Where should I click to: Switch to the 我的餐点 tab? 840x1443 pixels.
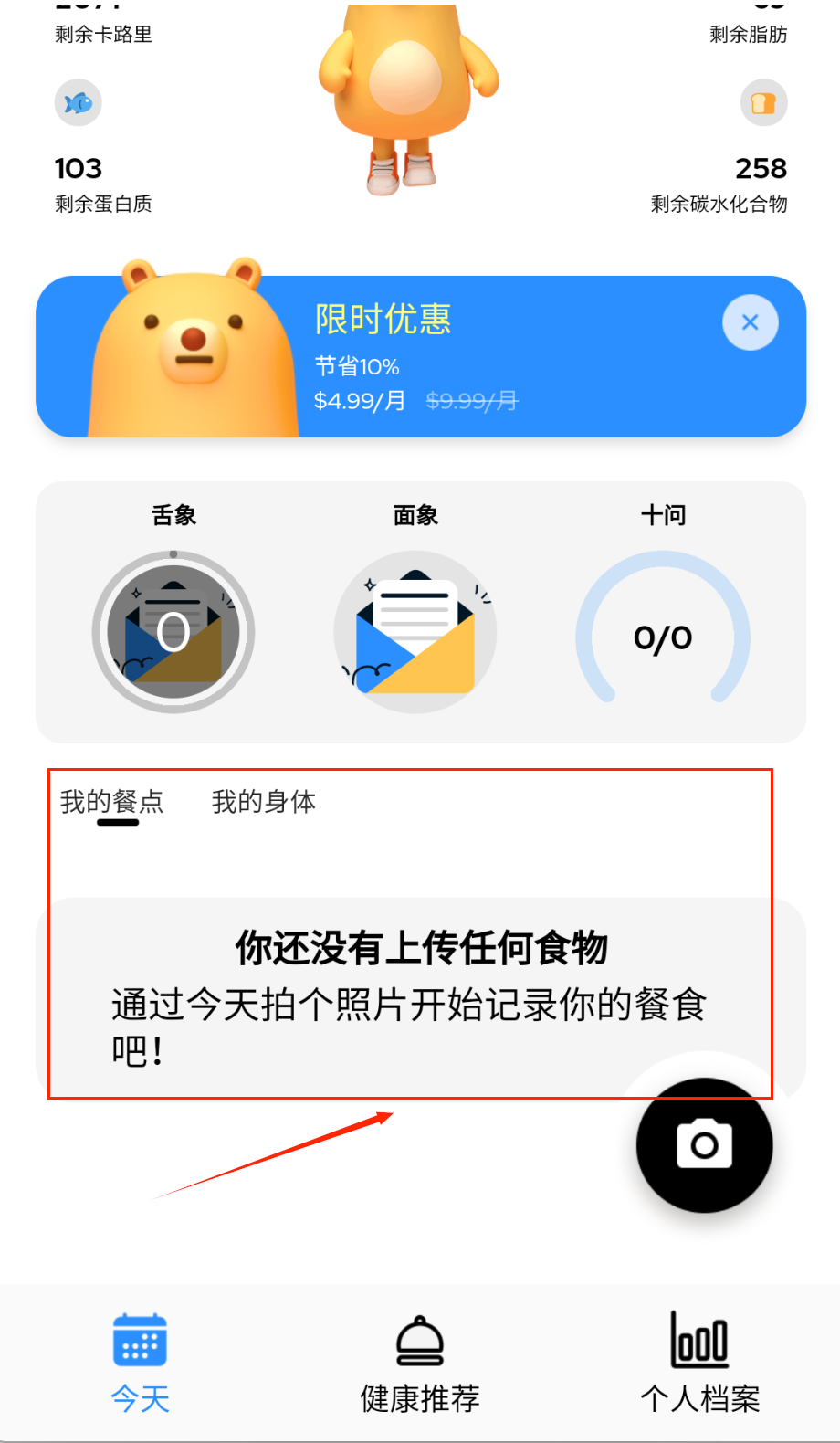coord(112,802)
